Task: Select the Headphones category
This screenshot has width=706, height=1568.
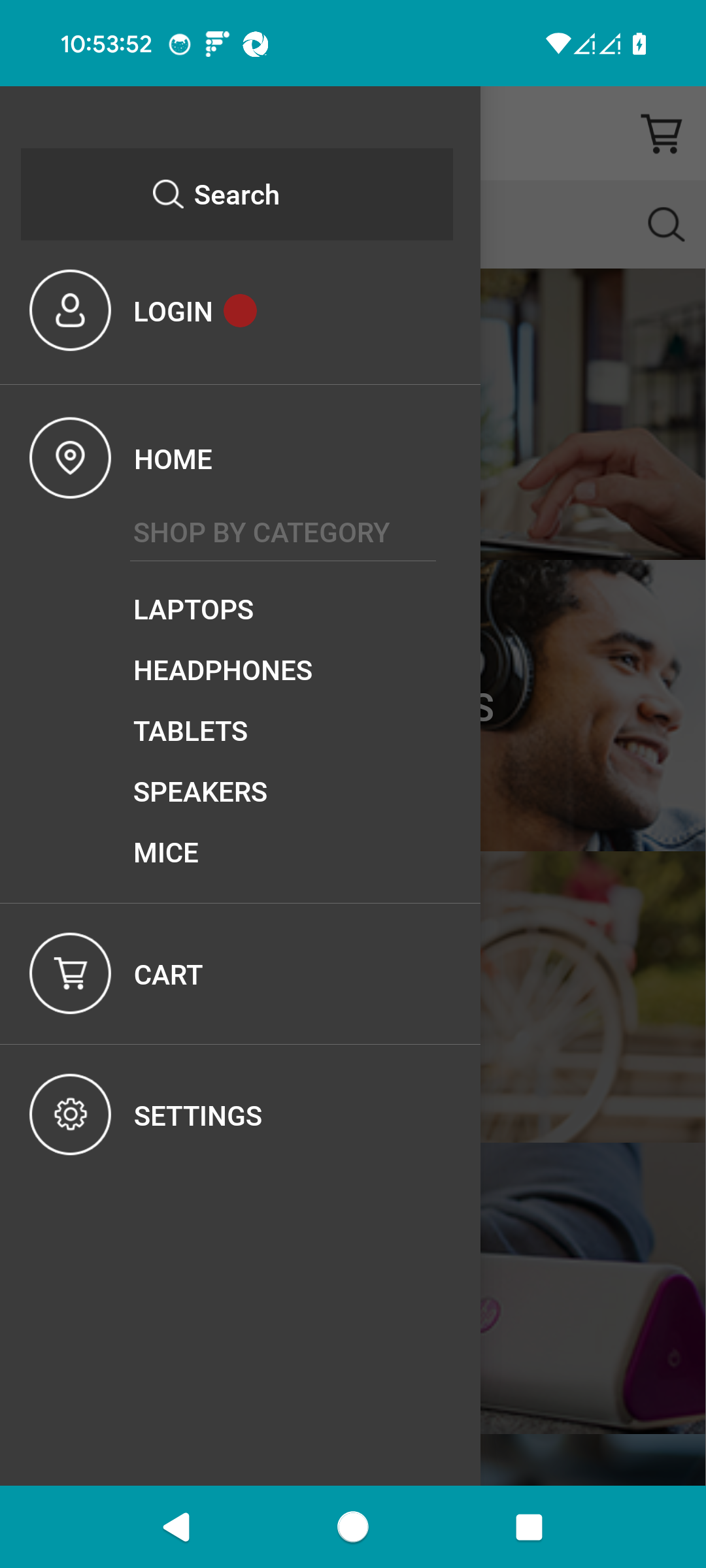Action: 223,670
